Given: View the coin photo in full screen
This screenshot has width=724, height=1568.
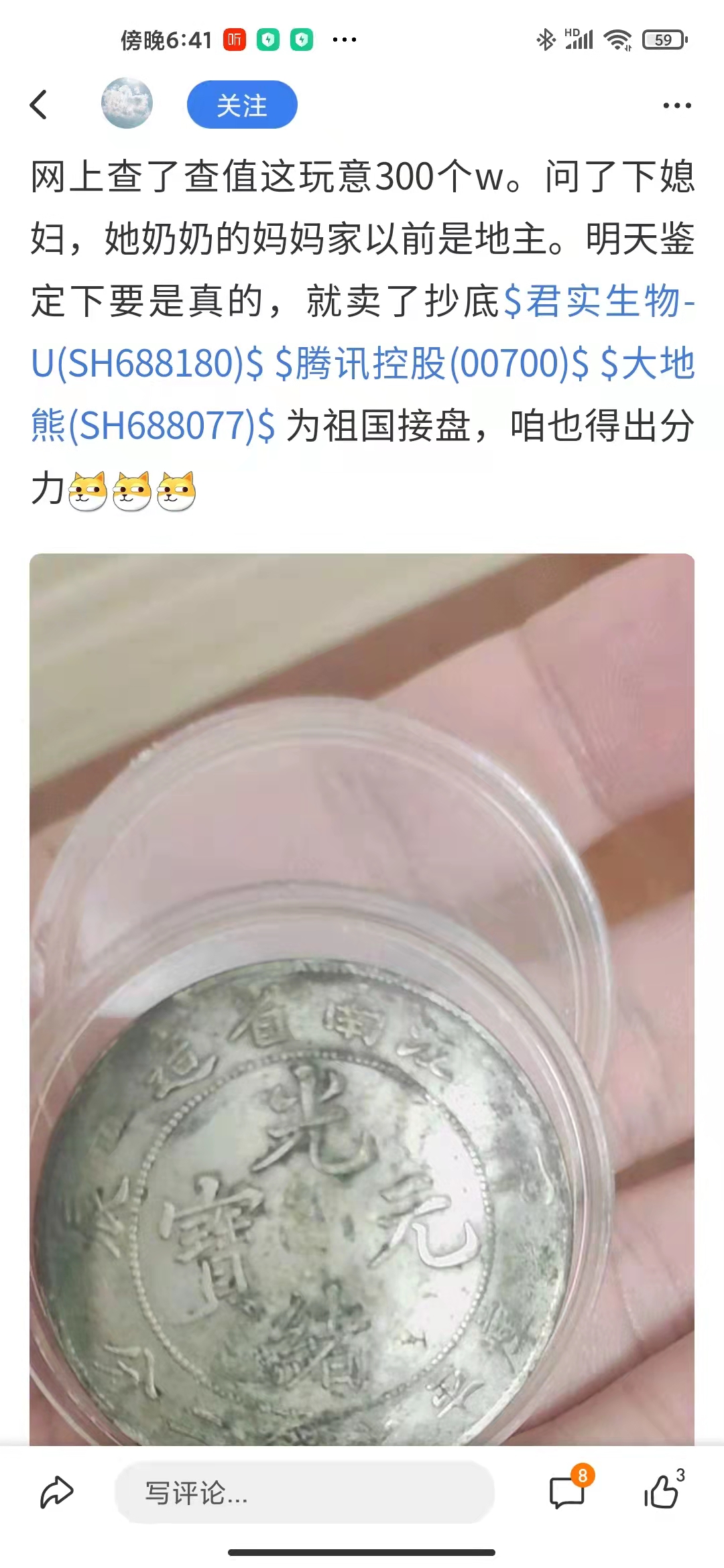Looking at the screenshot, I should (362, 998).
